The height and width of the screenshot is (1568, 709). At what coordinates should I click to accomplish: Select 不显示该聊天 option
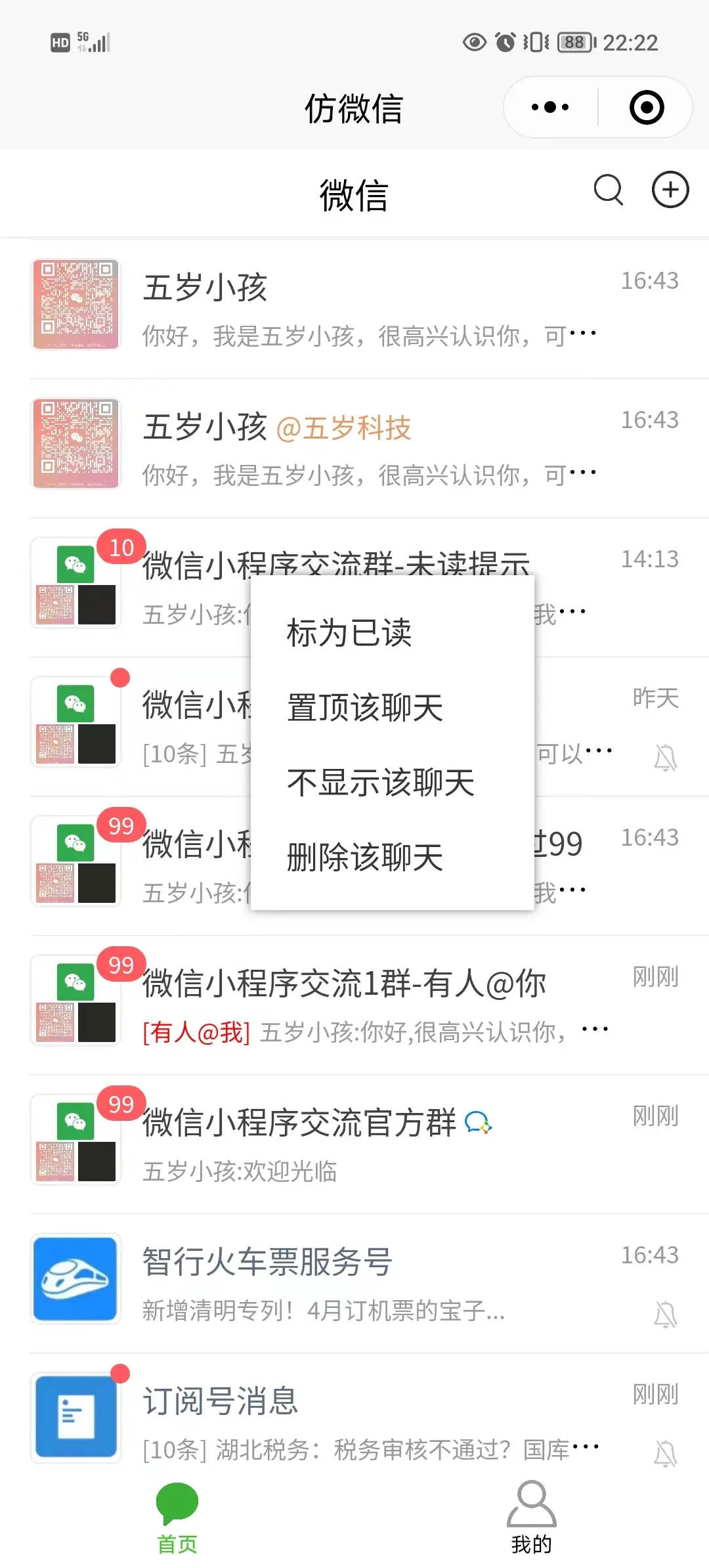click(x=381, y=783)
